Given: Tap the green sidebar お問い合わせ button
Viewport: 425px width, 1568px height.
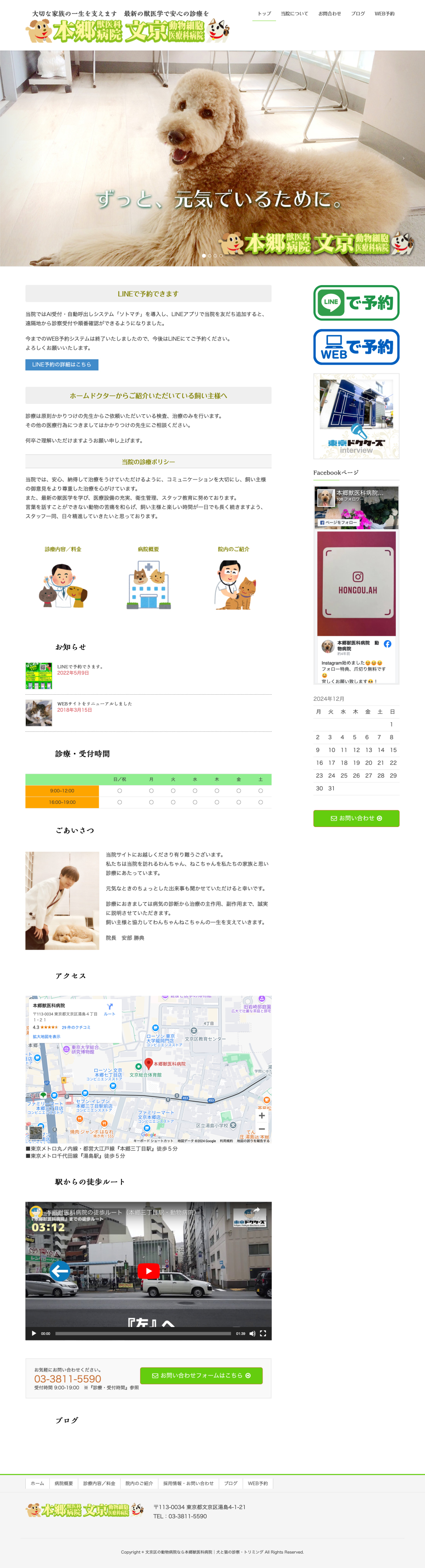Looking at the screenshot, I should (x=356, y=818).
